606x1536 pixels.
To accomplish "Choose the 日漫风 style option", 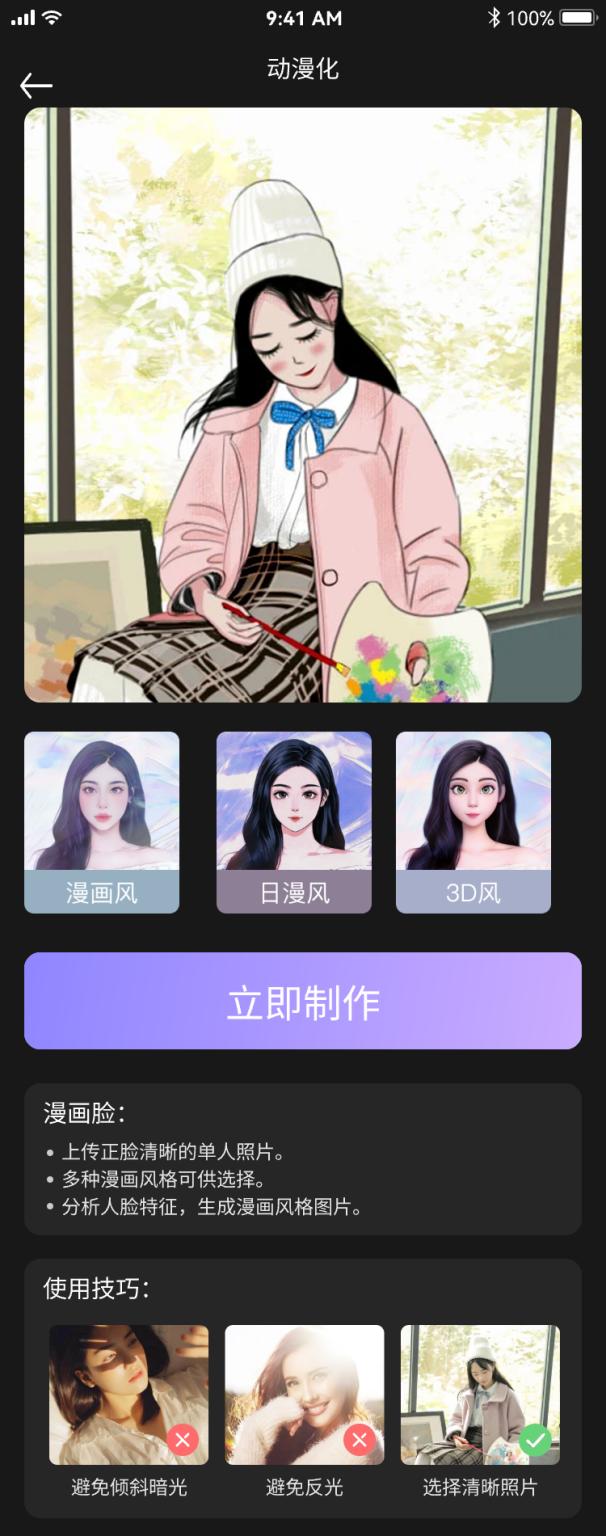I will [294, 822].
